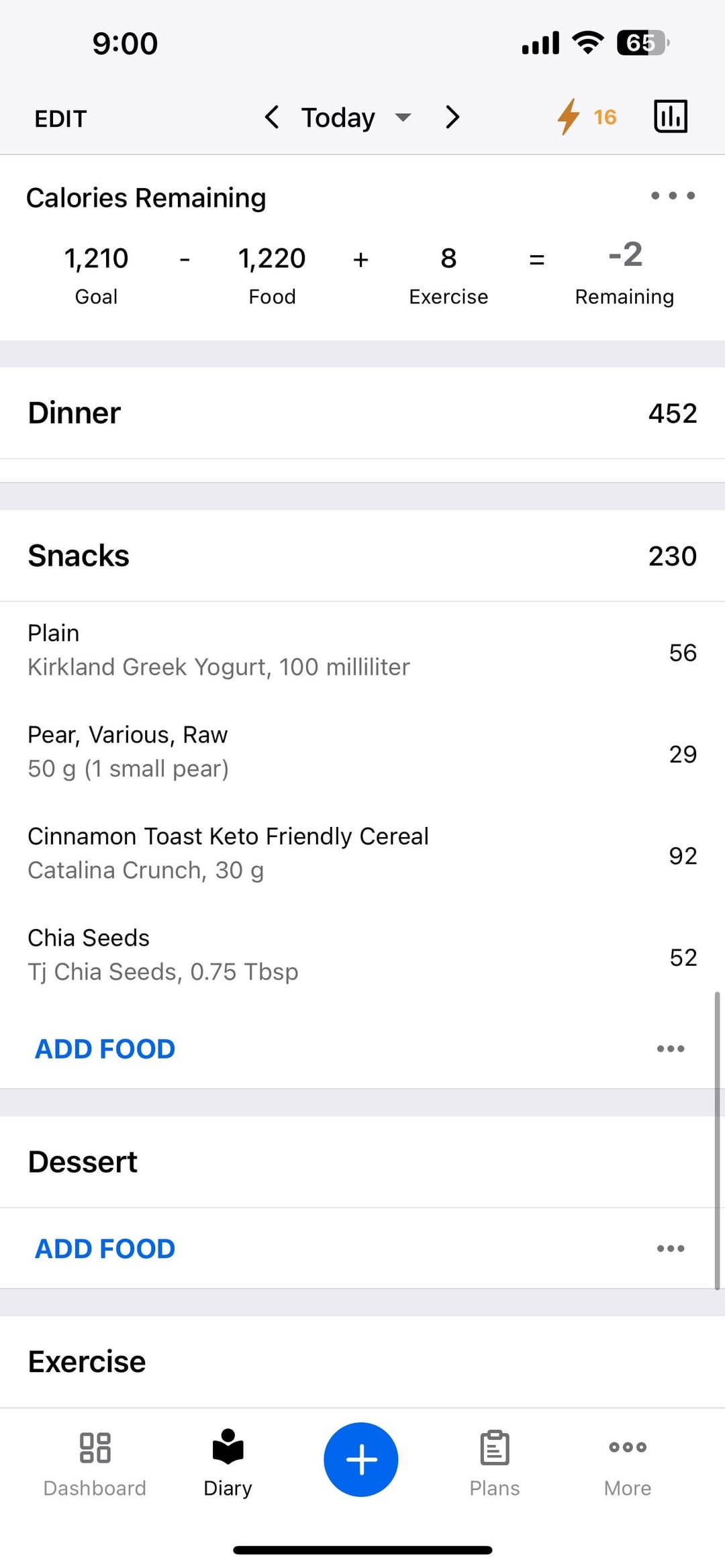Select the Diary tab
Viewport: 725px width, 1568px height.
(x=228, y=1463)
